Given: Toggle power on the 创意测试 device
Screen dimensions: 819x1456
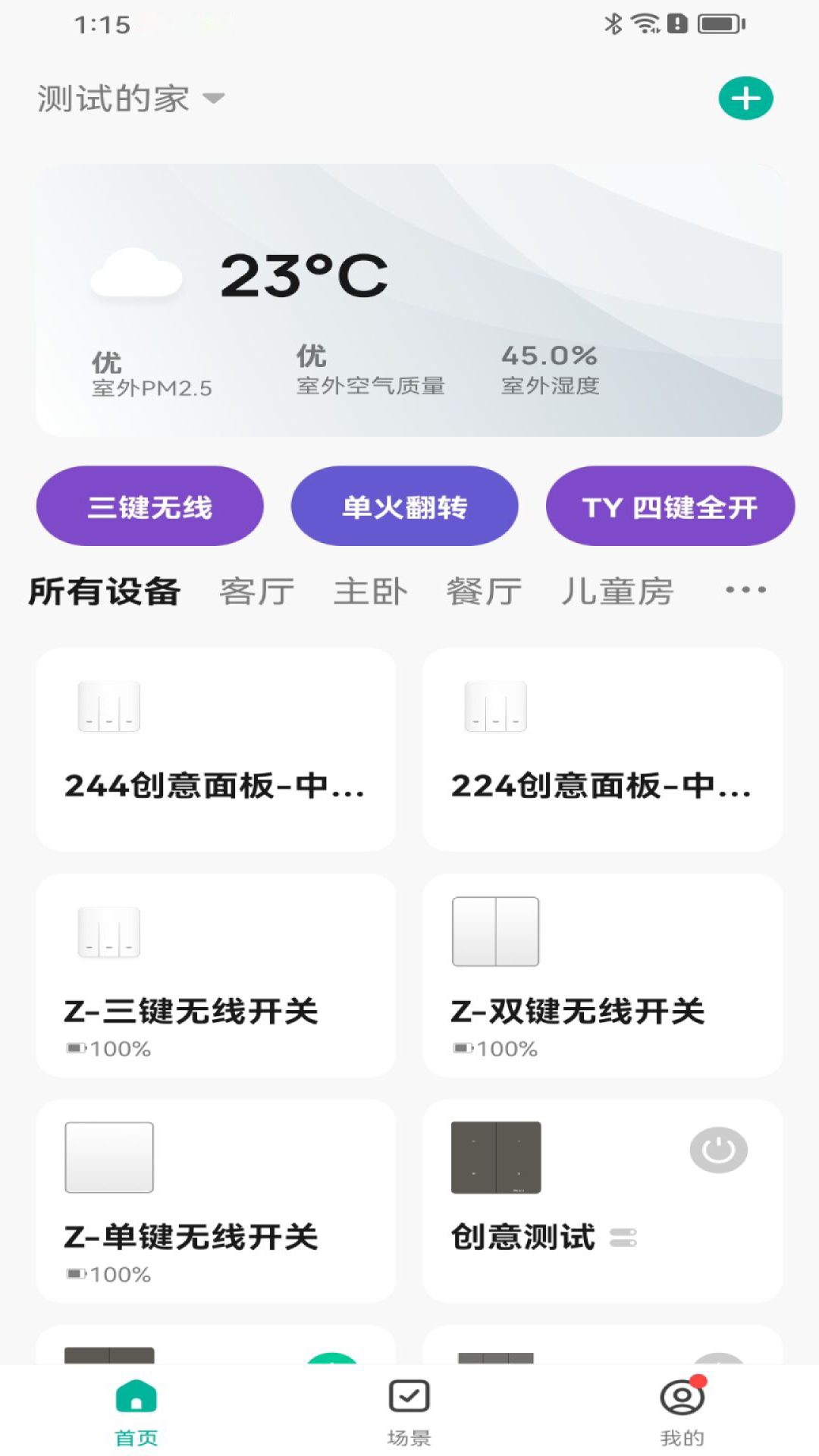Looking at the screenshot, I should click(719, 1149).
